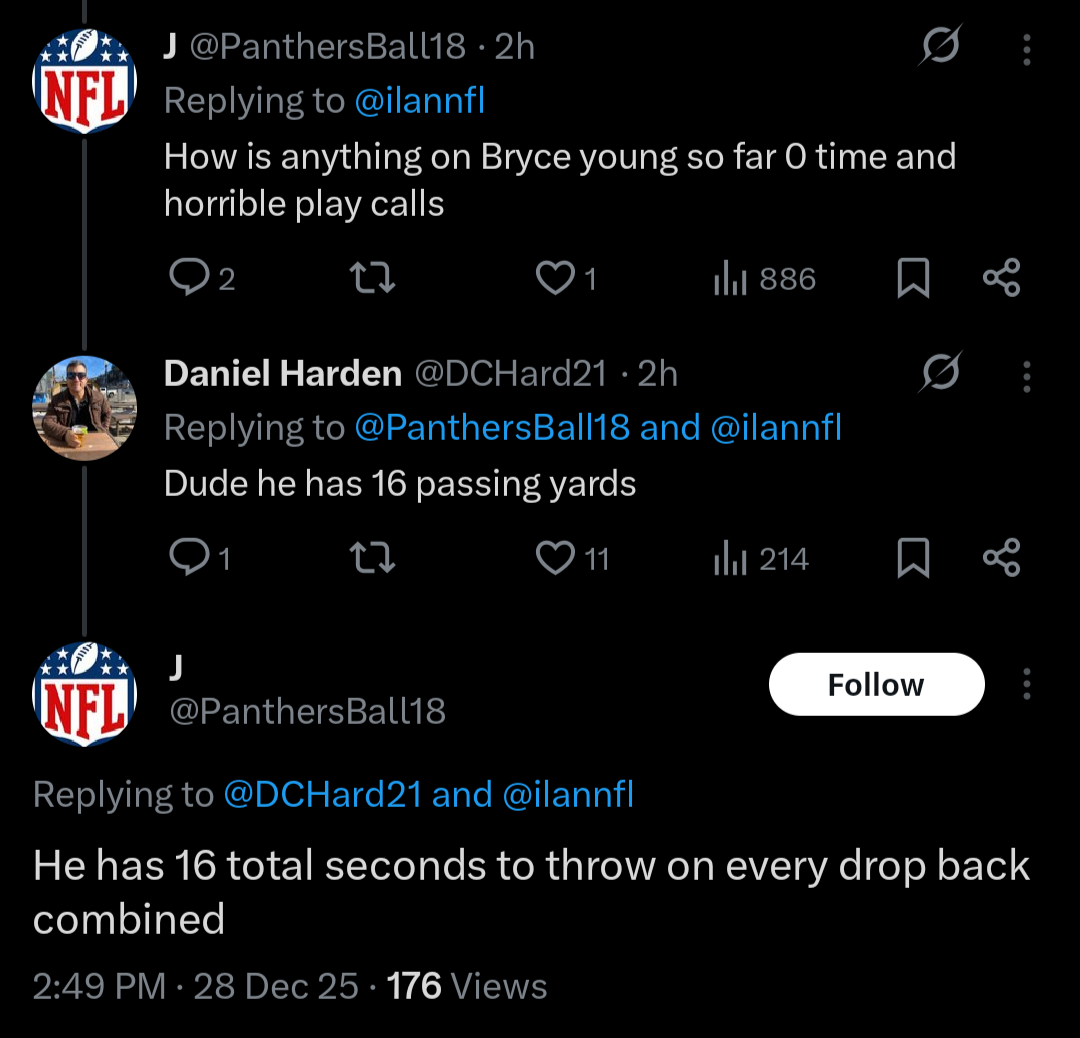Open overflow menu on Daniel Harden's tweet
The height and width of the screenshot is (1038, 1080).
coord(1027,375)
